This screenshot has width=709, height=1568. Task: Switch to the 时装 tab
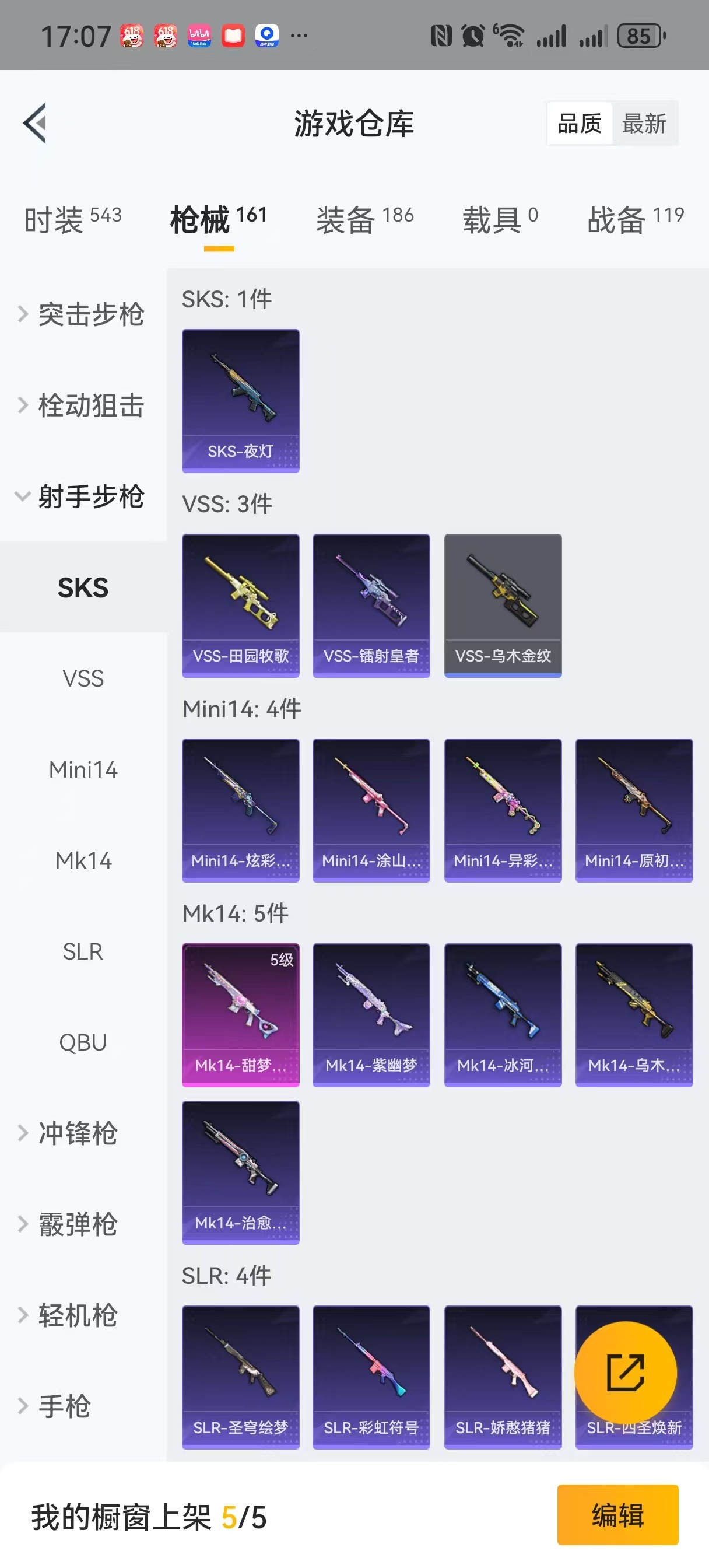tap(72, 219)
